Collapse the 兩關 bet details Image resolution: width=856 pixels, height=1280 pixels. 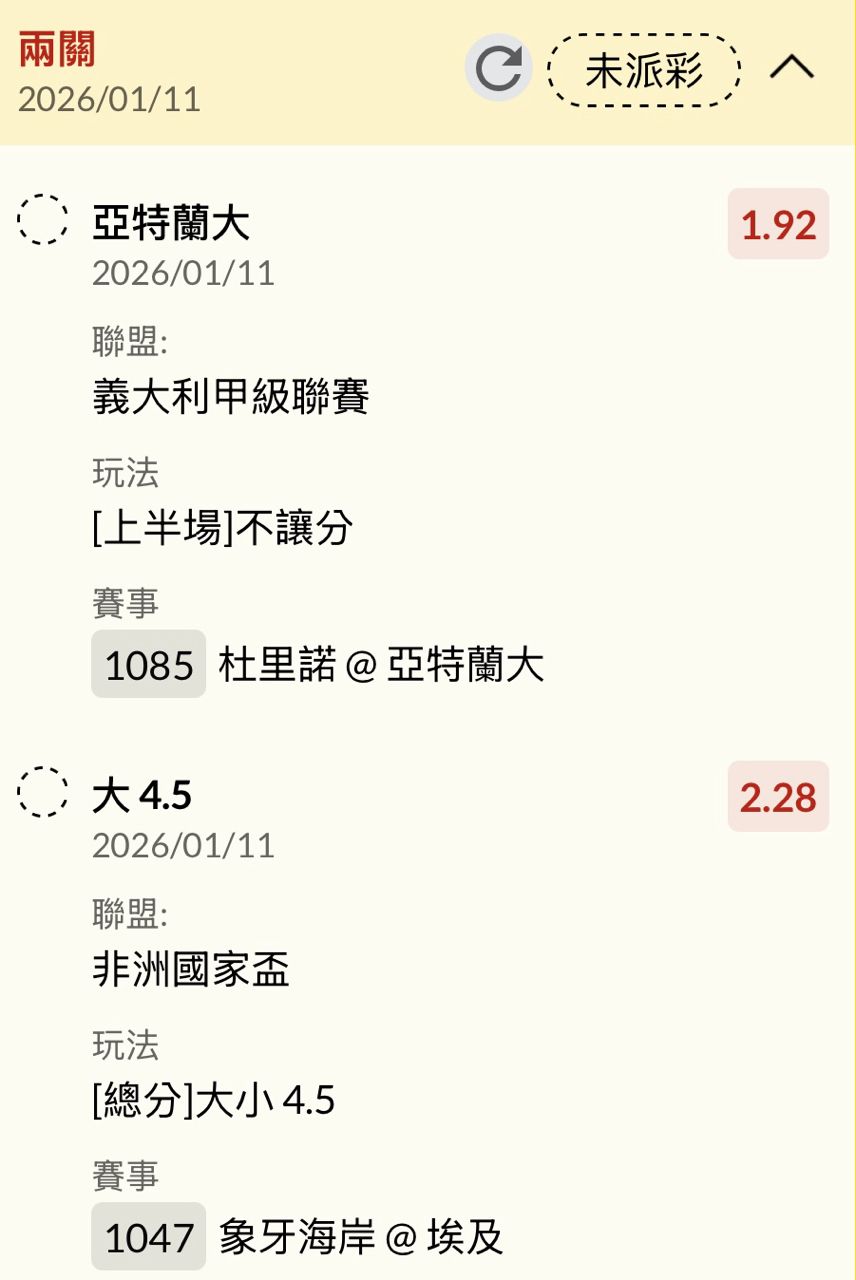(x=792, y=68)
